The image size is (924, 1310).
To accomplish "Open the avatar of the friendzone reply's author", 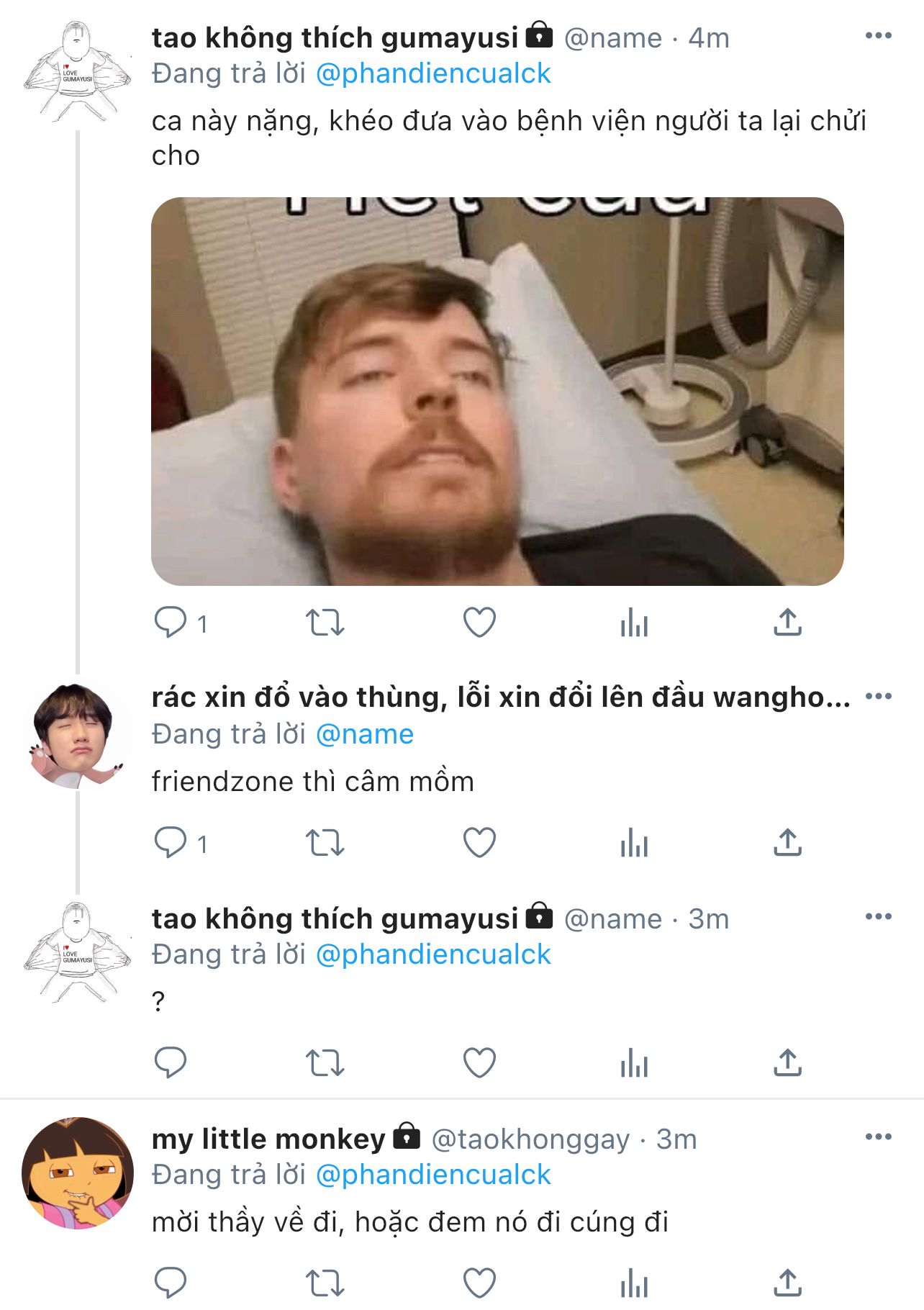I will click(78, 736).
